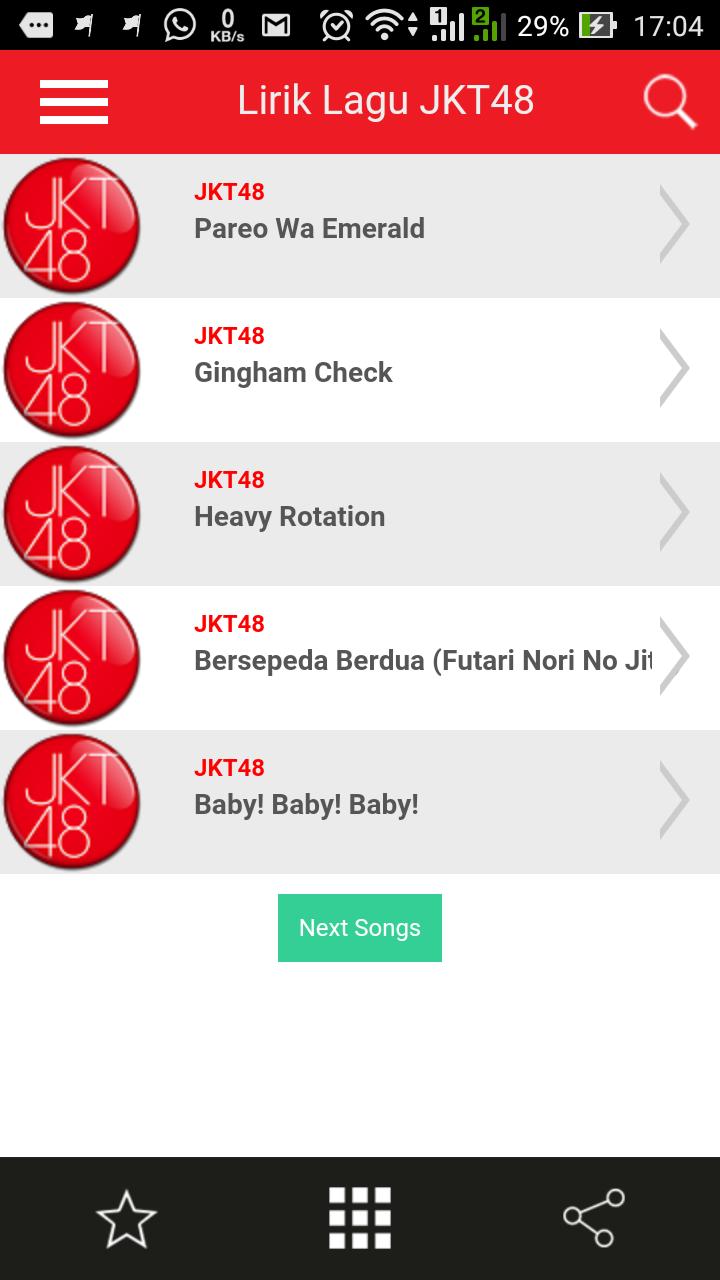
Task: Tap the favorites star icon
Action: click(128, 1218)
